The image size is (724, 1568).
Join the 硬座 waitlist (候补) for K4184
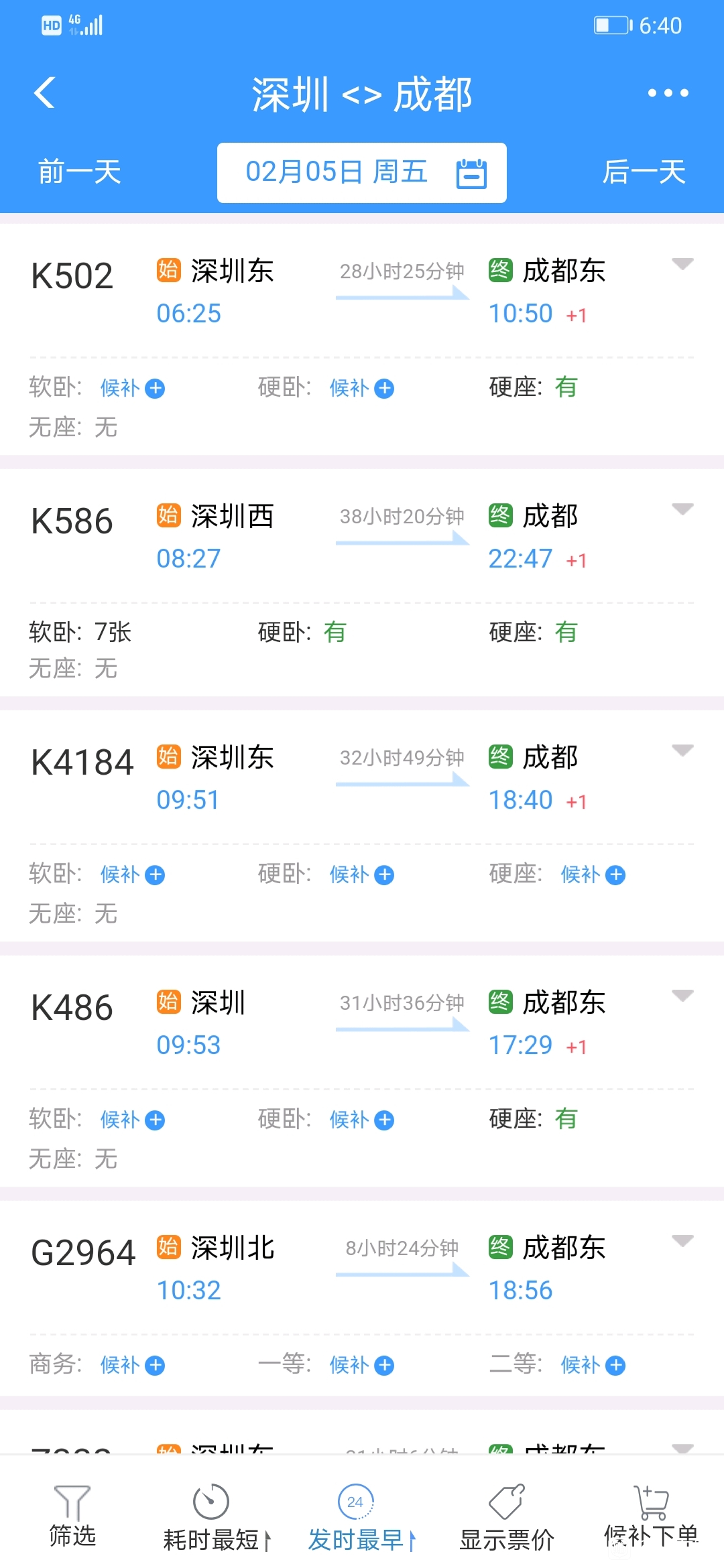593,874
